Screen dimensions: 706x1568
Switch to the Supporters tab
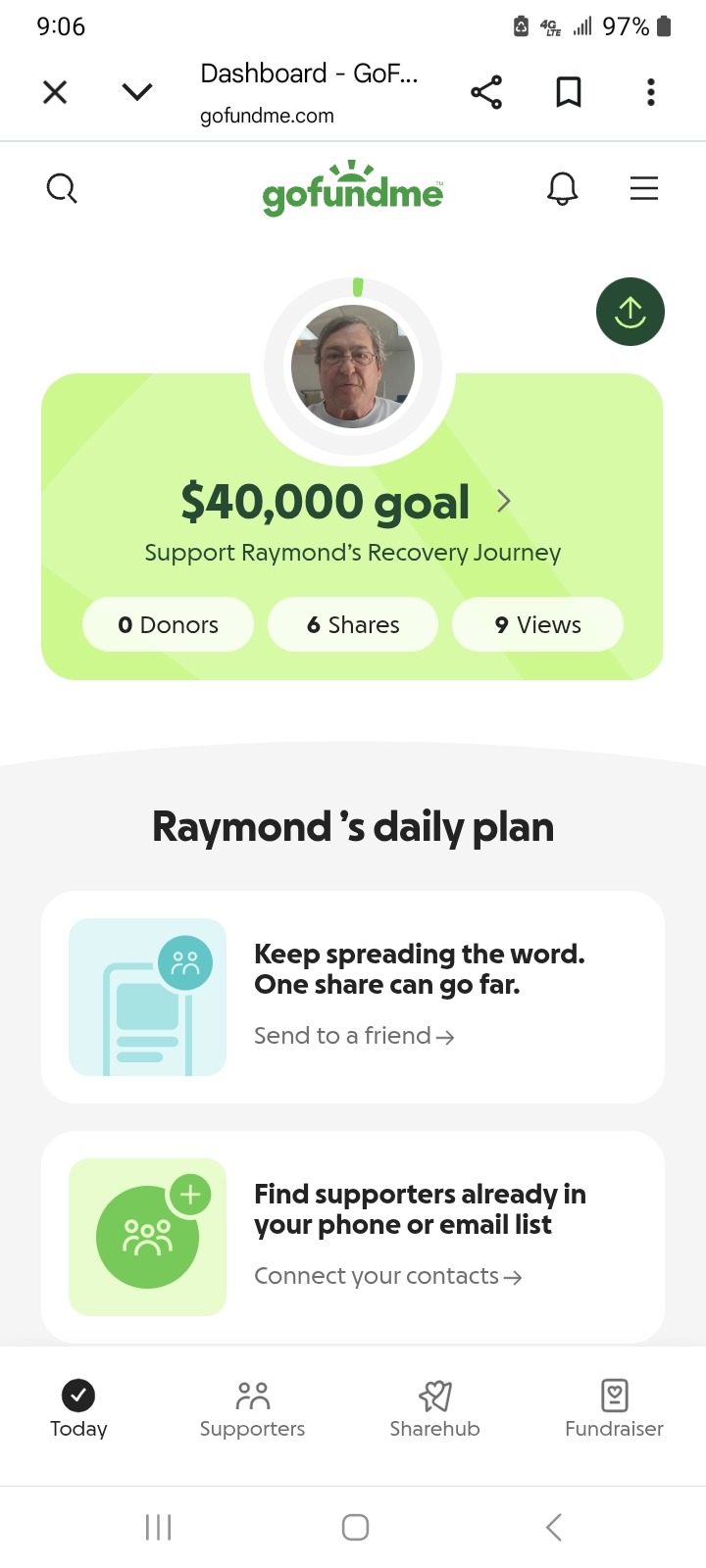click(x=252, y=1407)
